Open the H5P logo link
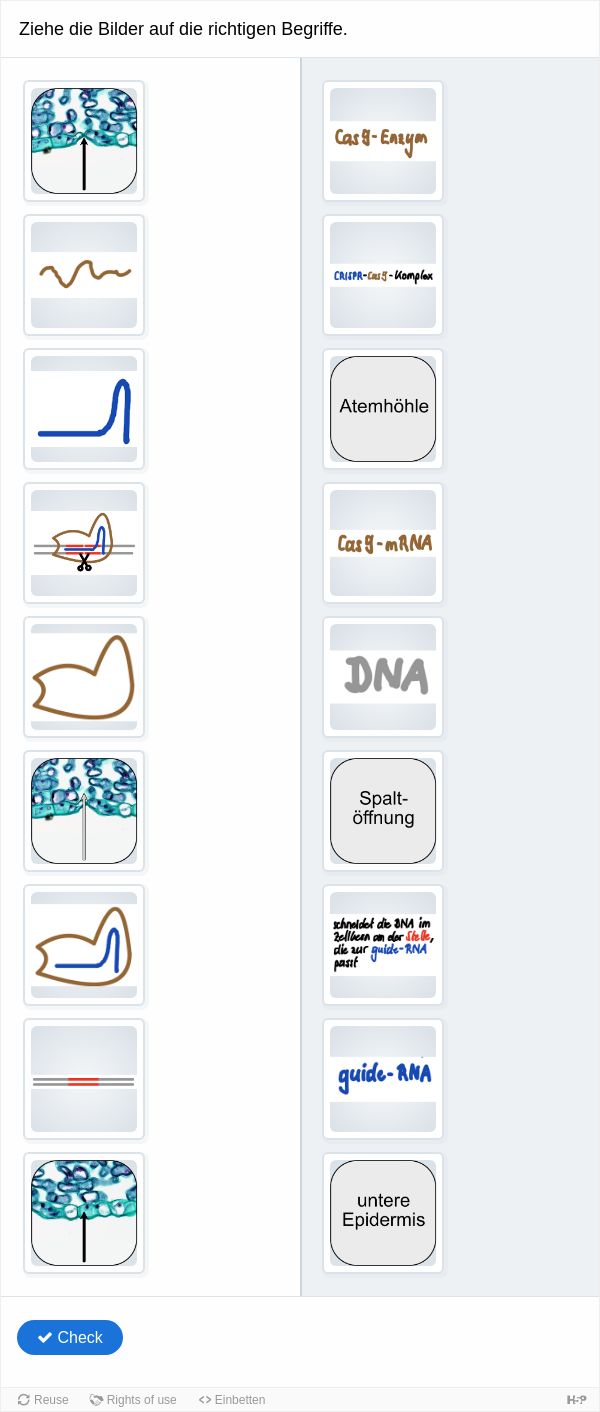 pos(576,1400)
